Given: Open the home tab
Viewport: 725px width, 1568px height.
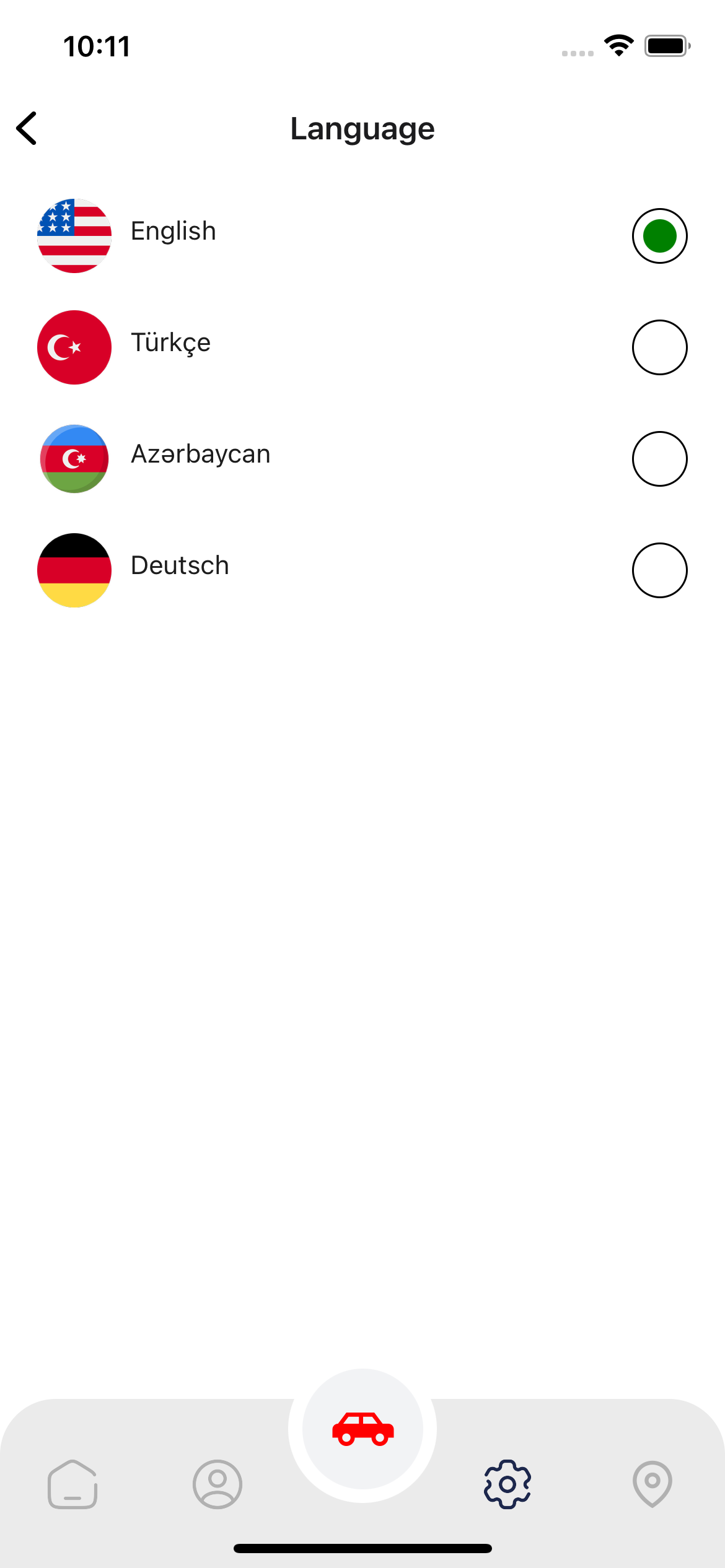Looking at the screenshot, I should 72,1484.
